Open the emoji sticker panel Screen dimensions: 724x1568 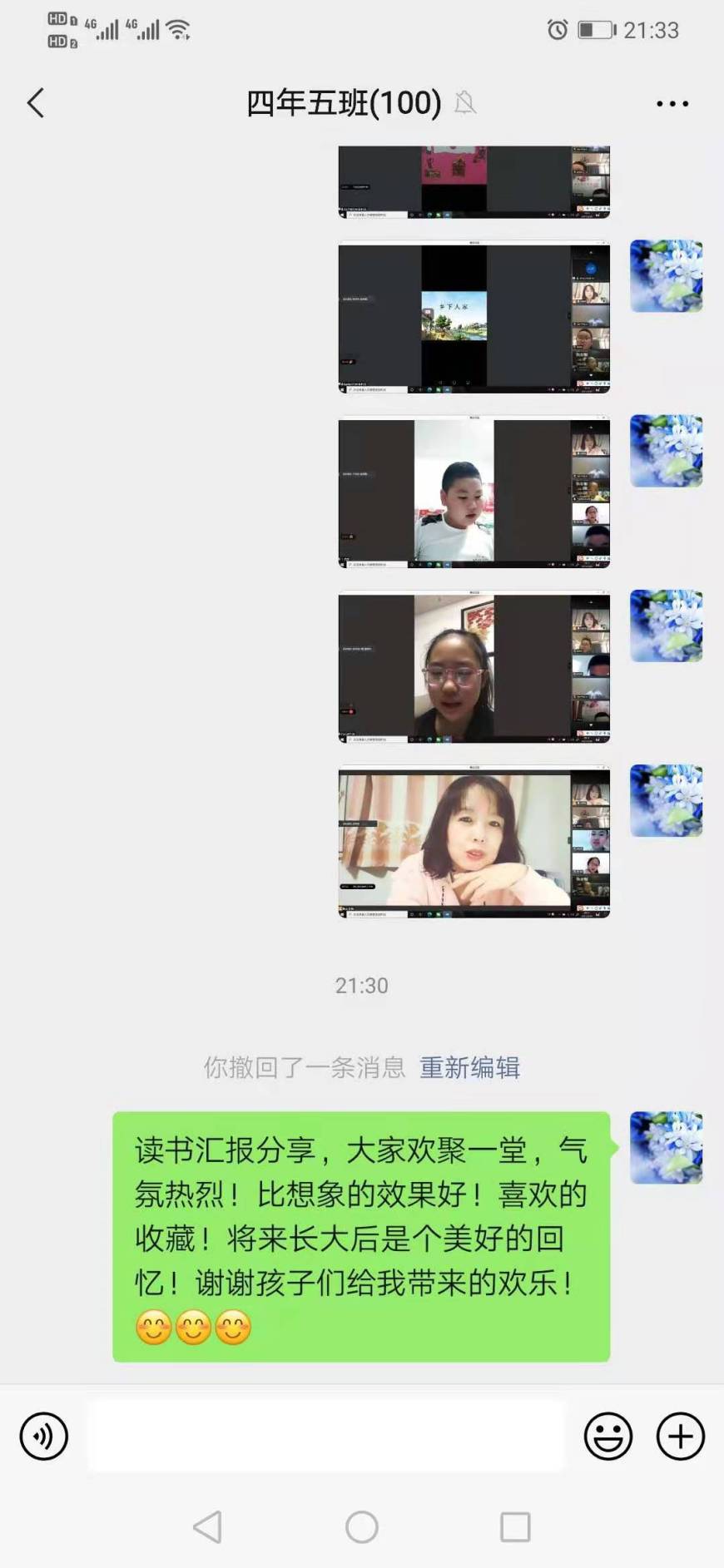608,1436
